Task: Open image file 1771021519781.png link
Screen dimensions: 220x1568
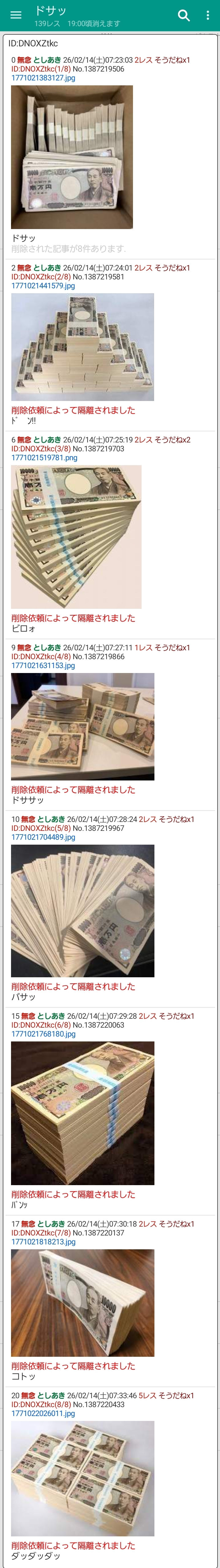Action: pyautogui.click(x=44, y=458)
